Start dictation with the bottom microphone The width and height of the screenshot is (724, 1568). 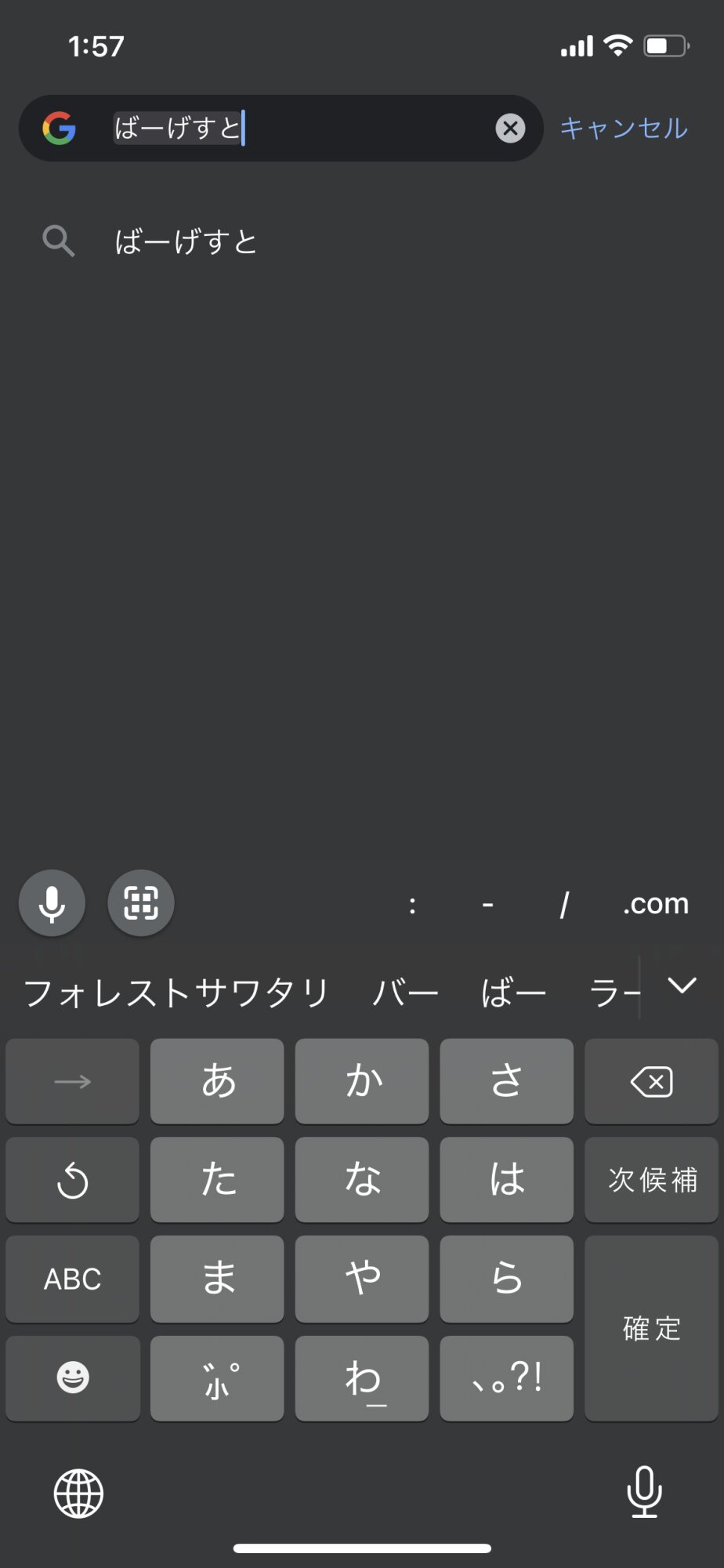point(644,1492)
